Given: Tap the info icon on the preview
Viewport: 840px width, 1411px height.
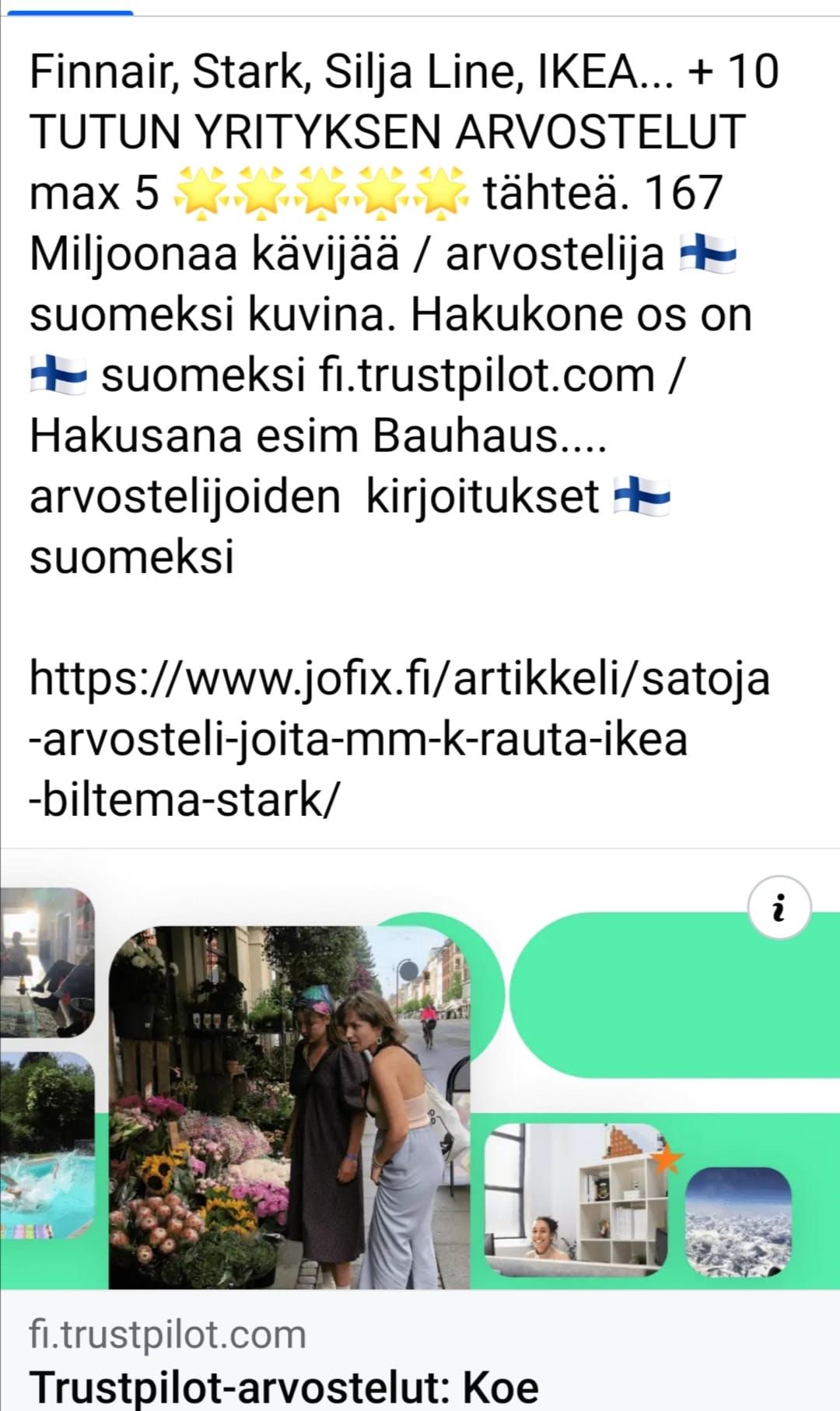Looking at the screenshot, I should coord(779,908).
